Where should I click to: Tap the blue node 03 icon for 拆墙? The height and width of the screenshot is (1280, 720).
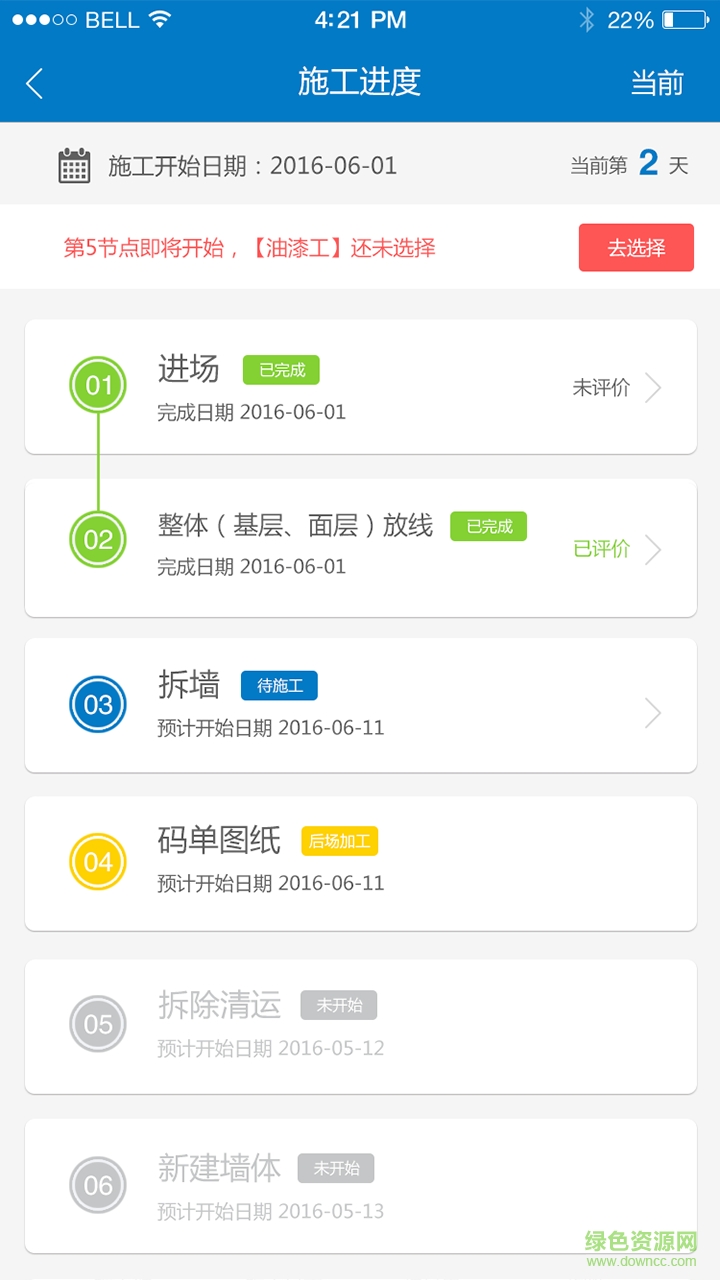97,703
